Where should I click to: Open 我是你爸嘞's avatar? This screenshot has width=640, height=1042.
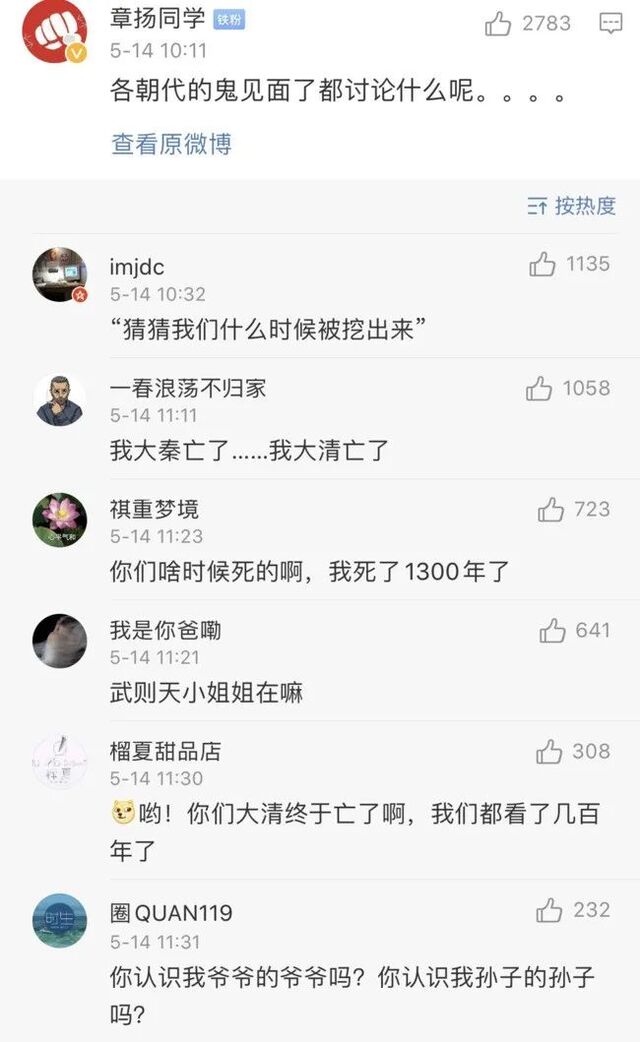click(60, 641)
